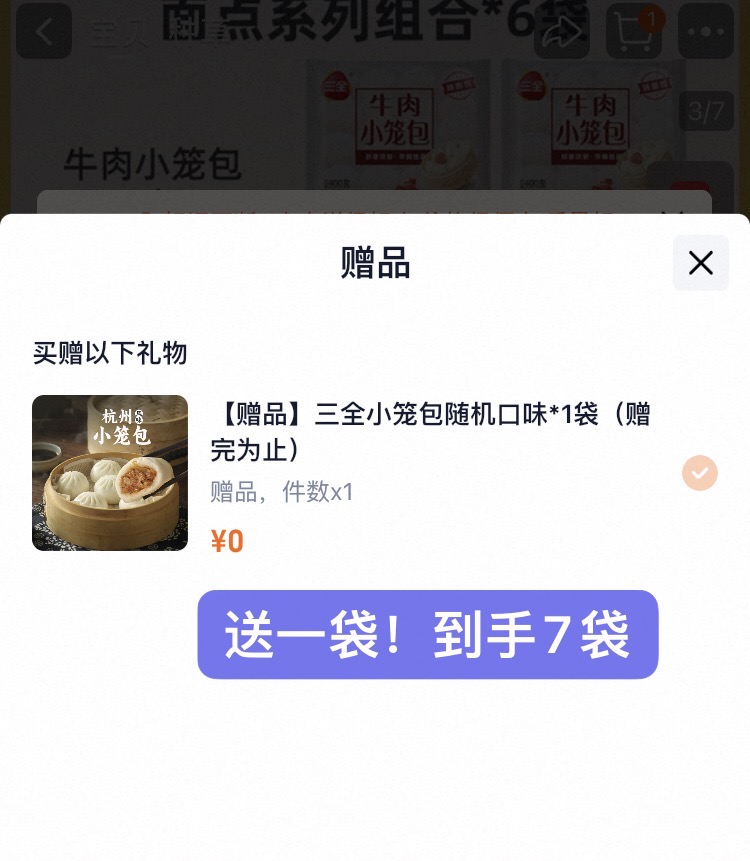Tap the ¥0 gift price label
Image resolution: width=750 pixels, height=861 pixels.
click(227, 540)
